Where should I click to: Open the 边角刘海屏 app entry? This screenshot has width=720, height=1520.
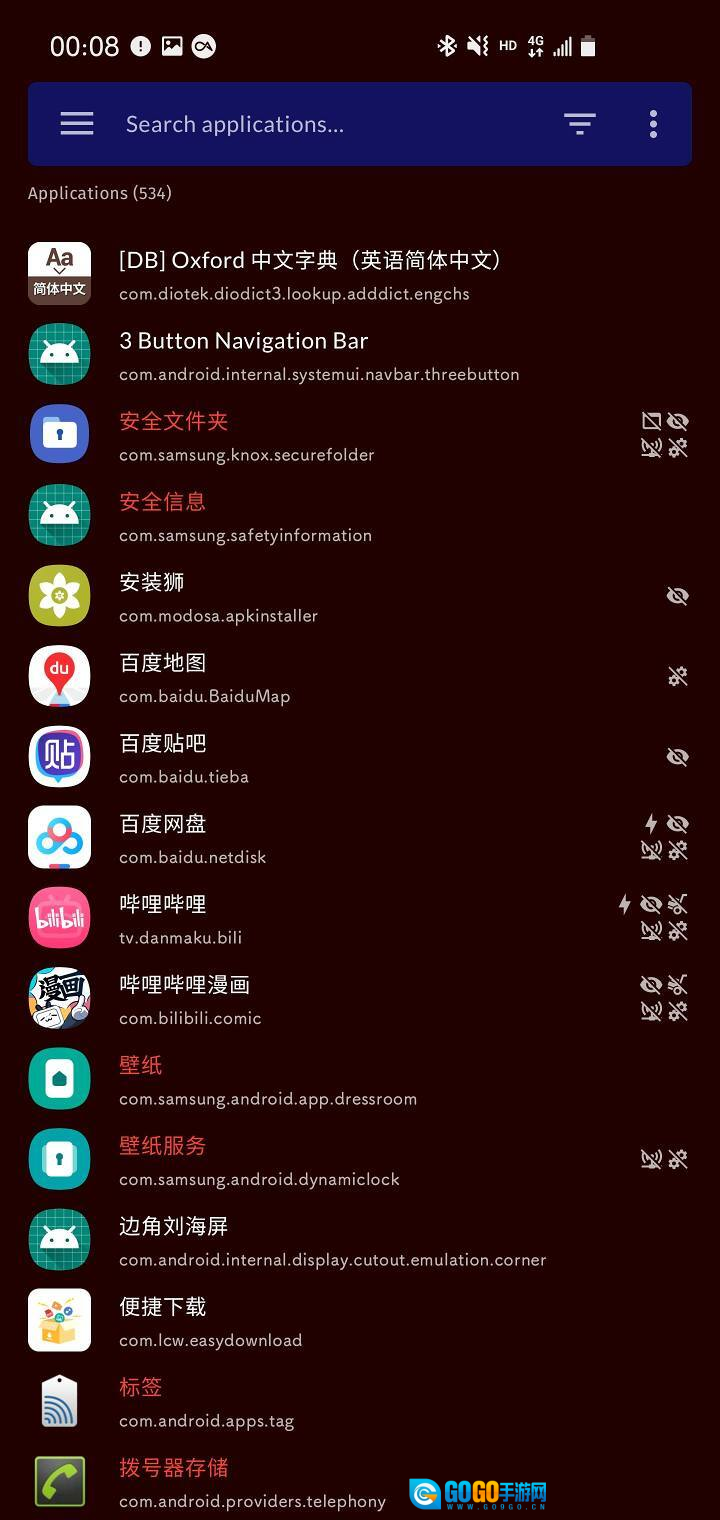coord(300,1240)
